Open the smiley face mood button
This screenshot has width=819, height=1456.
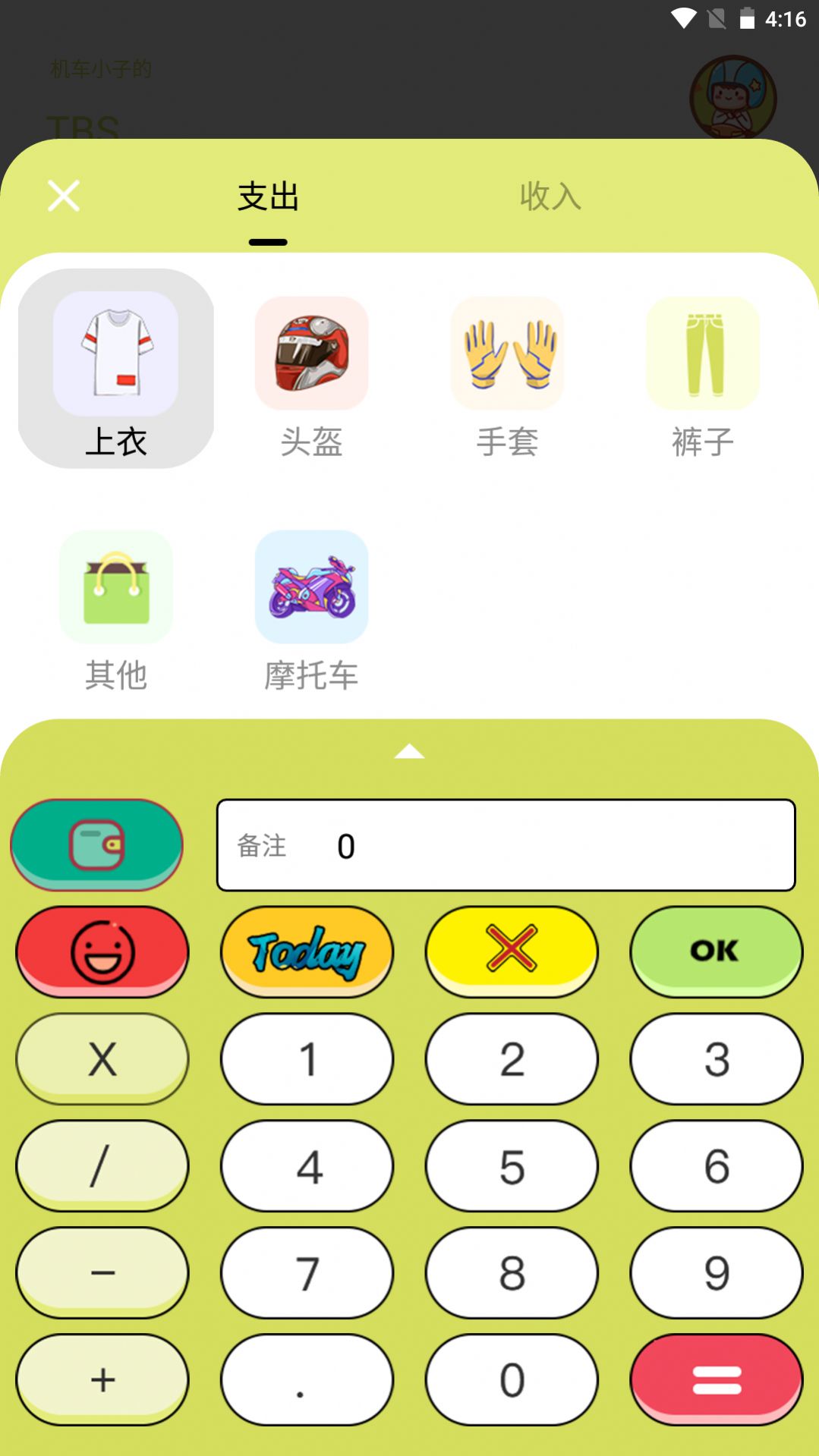coord(102,951)
